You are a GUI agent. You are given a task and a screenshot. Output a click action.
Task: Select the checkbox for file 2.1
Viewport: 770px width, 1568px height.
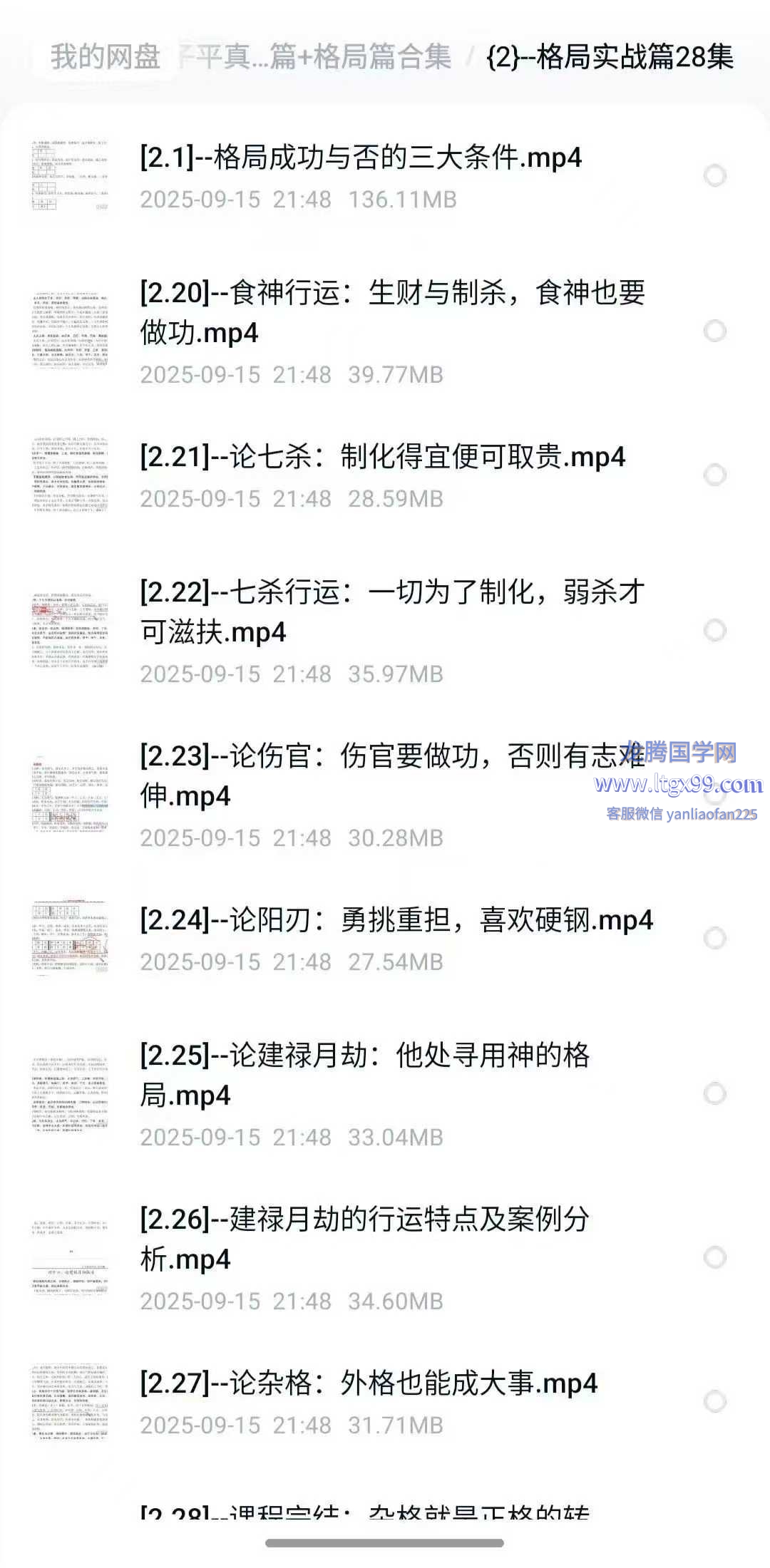click(x=714, y=176)
